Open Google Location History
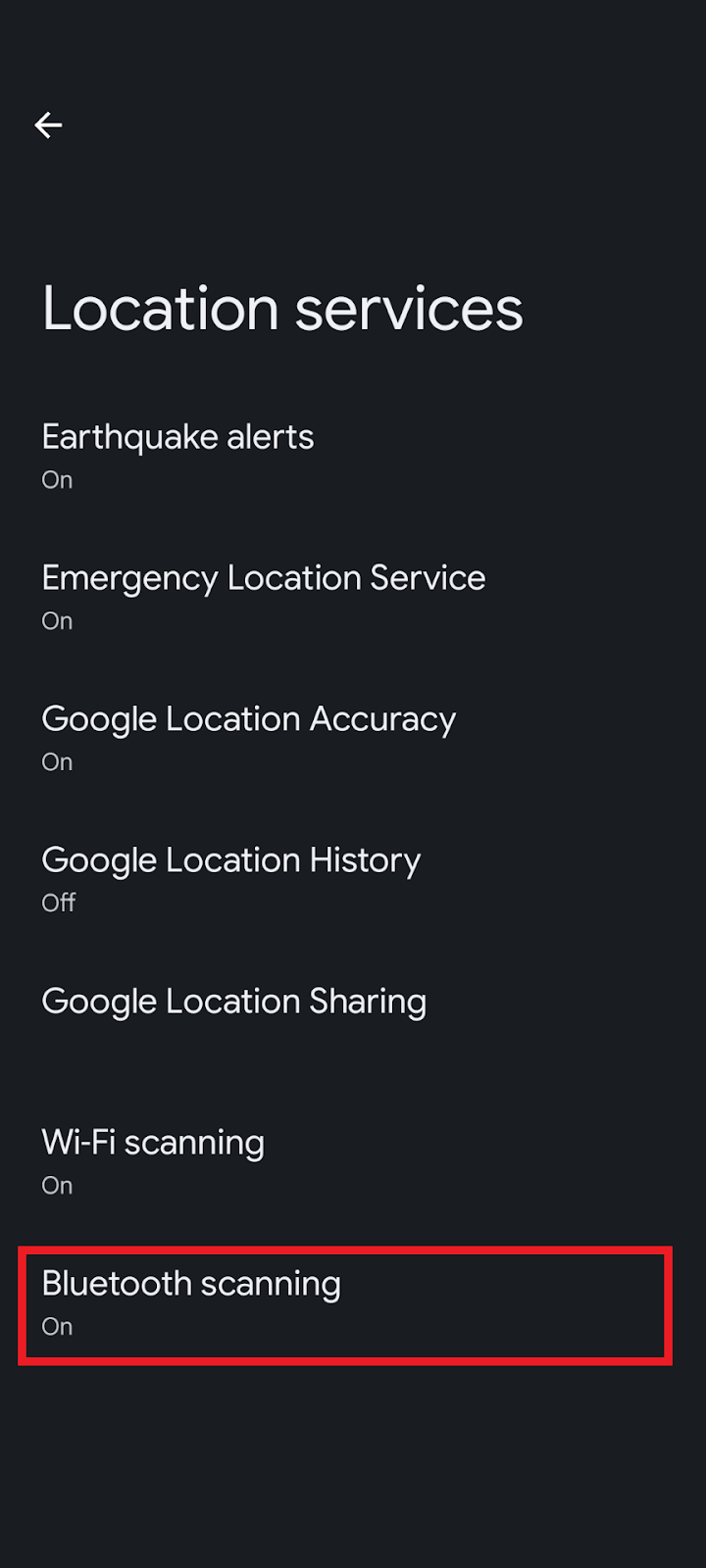 [230, 878]
